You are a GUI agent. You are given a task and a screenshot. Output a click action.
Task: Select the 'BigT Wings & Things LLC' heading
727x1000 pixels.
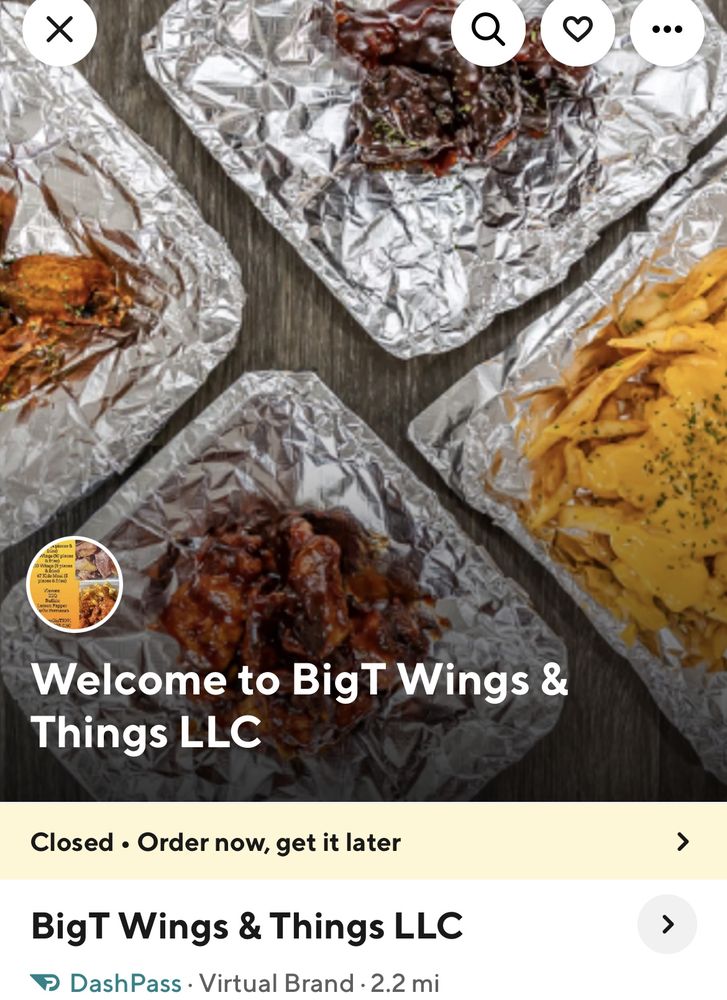(x=245, y=924)
